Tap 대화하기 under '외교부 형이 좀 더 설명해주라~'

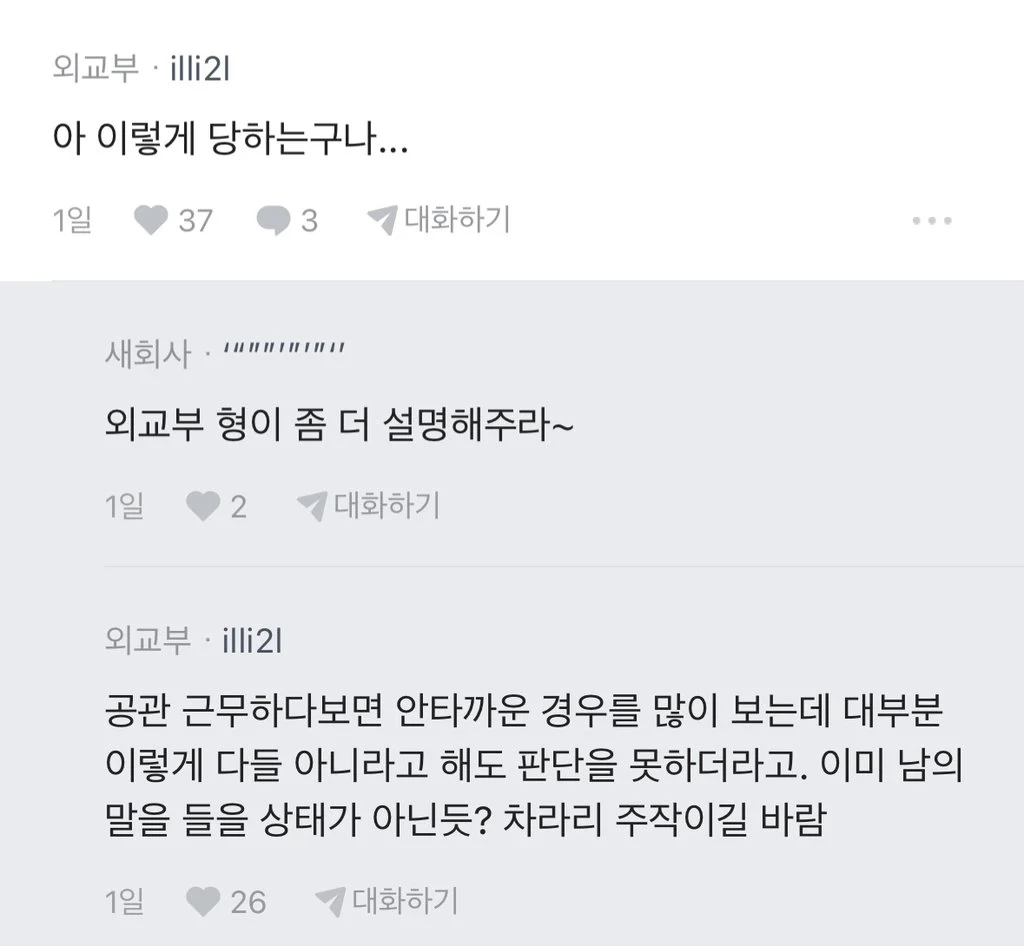[x=369, y=506]
